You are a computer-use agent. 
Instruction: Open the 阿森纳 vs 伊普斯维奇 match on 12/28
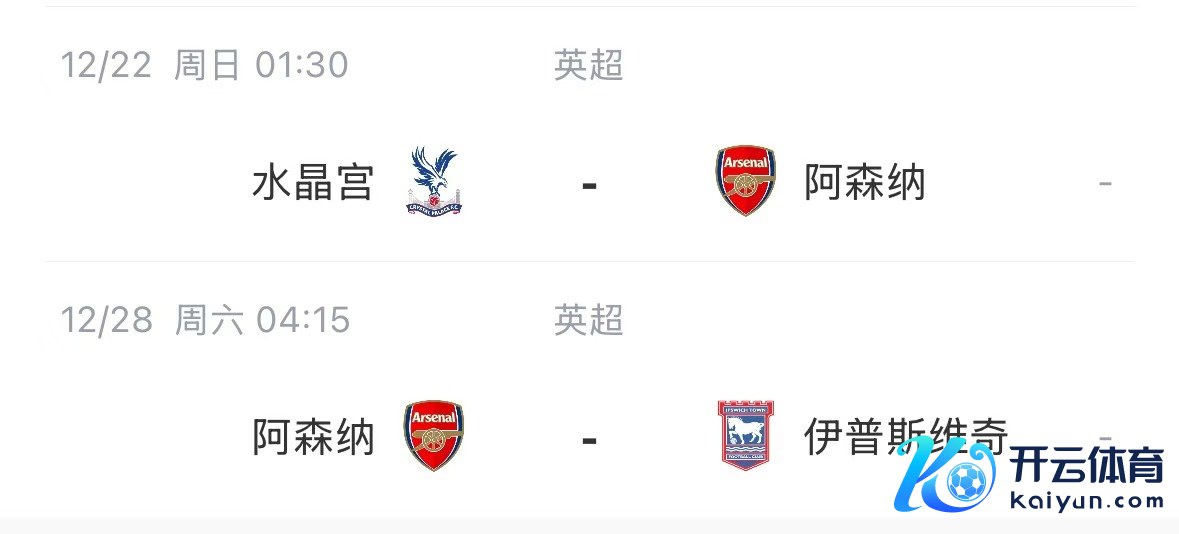click(589, 438)
